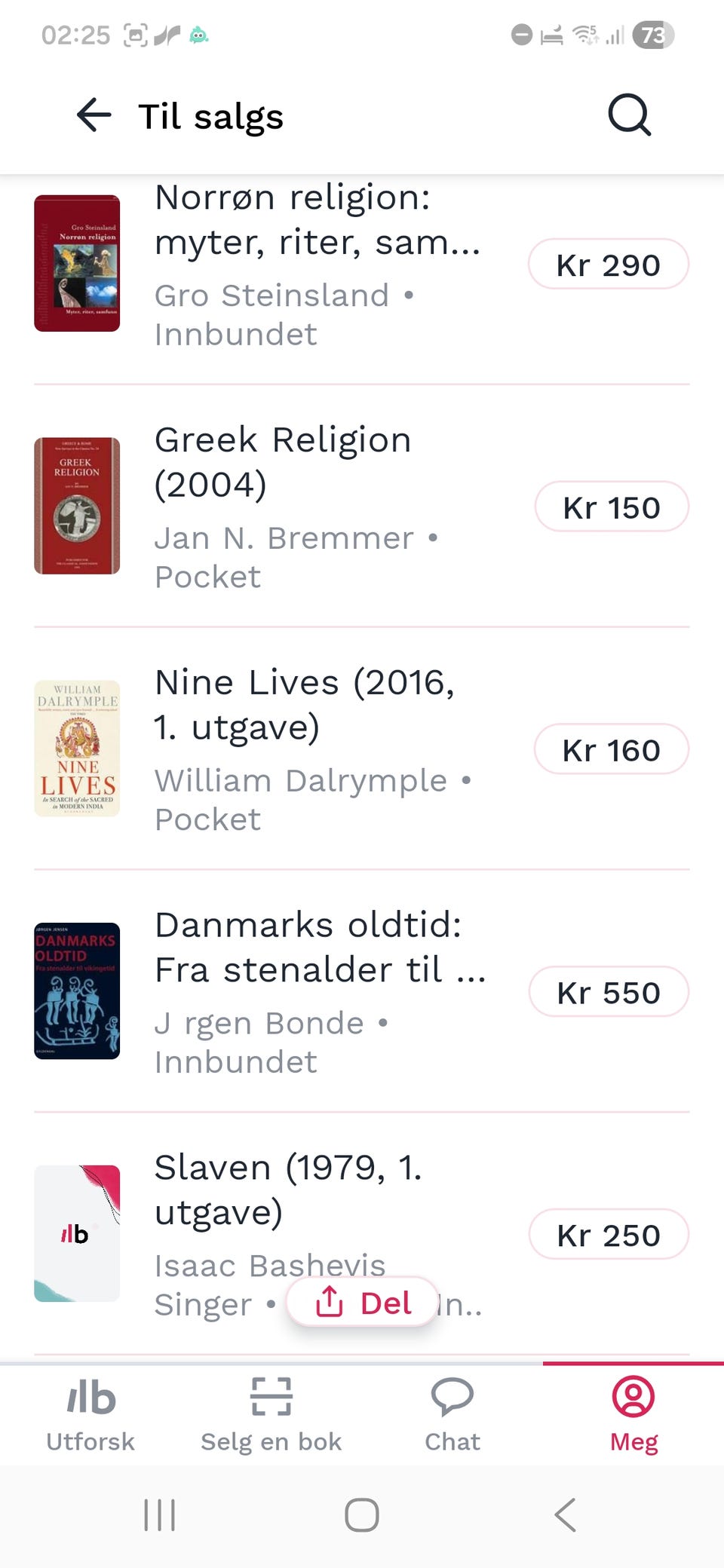
Task: Tap the Kr 550 price for Danmarks oldtid
Action: tap(608, 992)
